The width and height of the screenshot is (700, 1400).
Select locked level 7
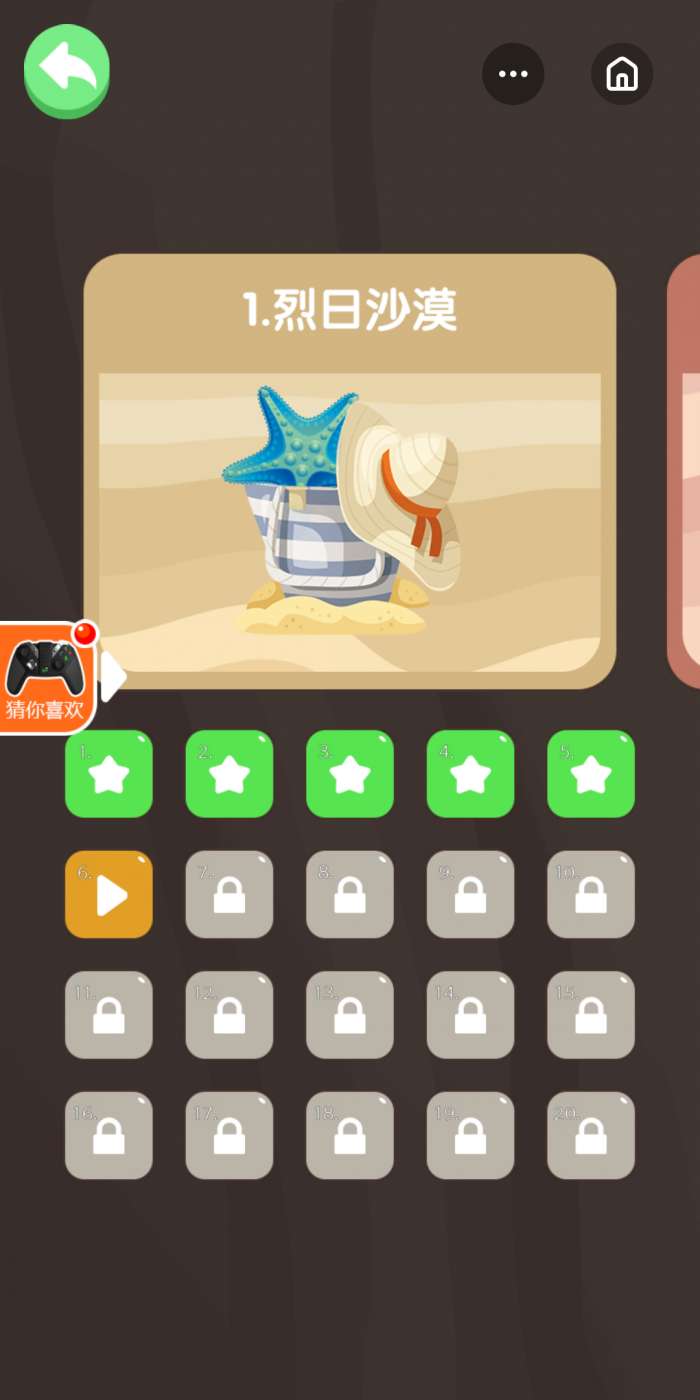[229, 894]
